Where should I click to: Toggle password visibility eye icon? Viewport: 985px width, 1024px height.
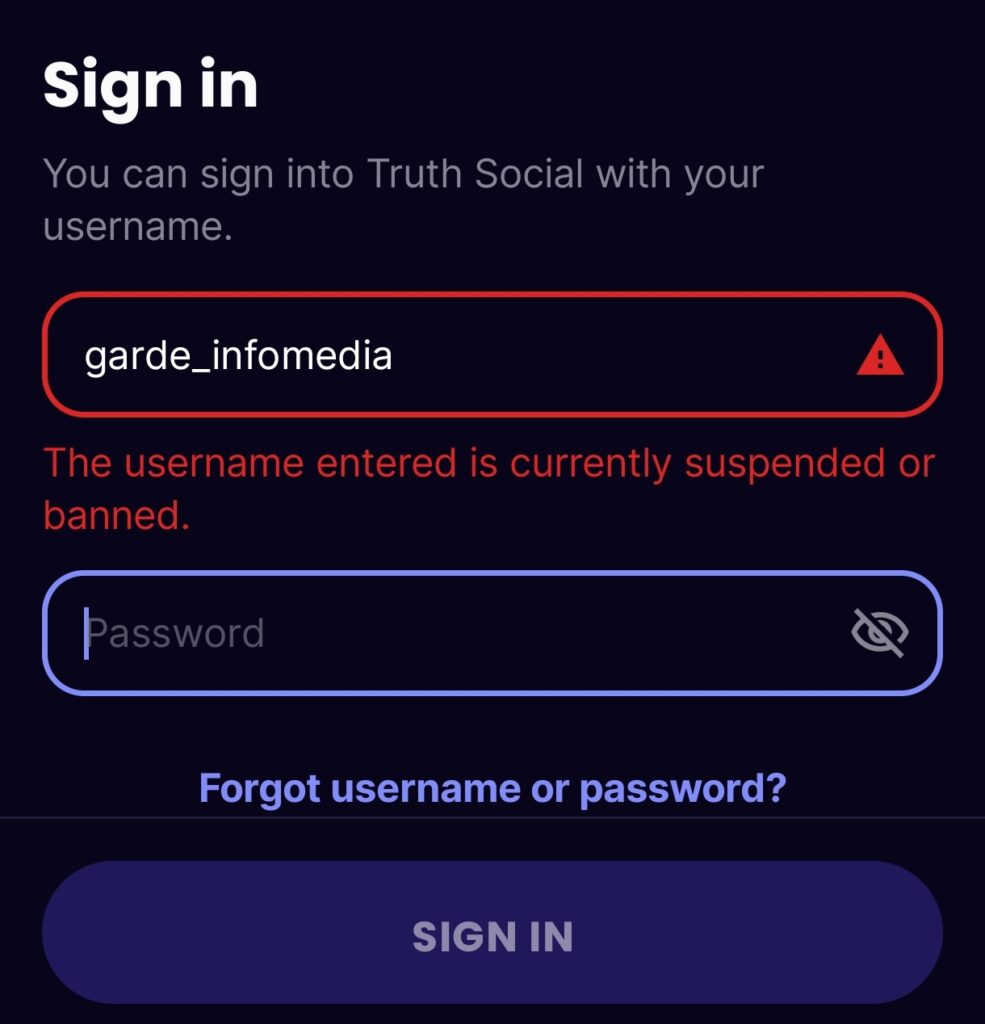pyautogui.click(x=879, y=633)
